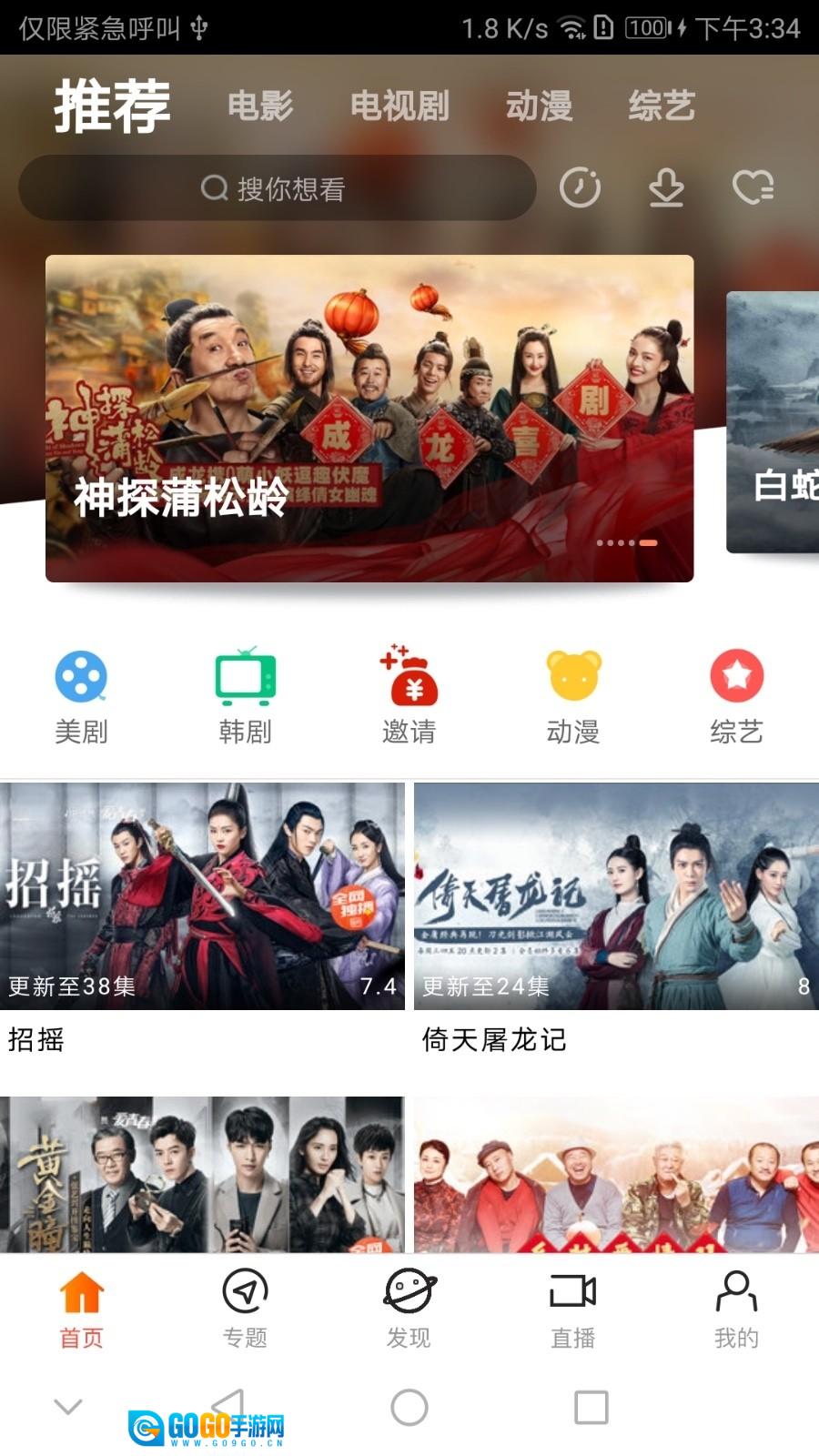This screenshot has height=1456, width=819.
Task: Select the 动漫 bear icon shortcut
Action: tap(573, 678)
